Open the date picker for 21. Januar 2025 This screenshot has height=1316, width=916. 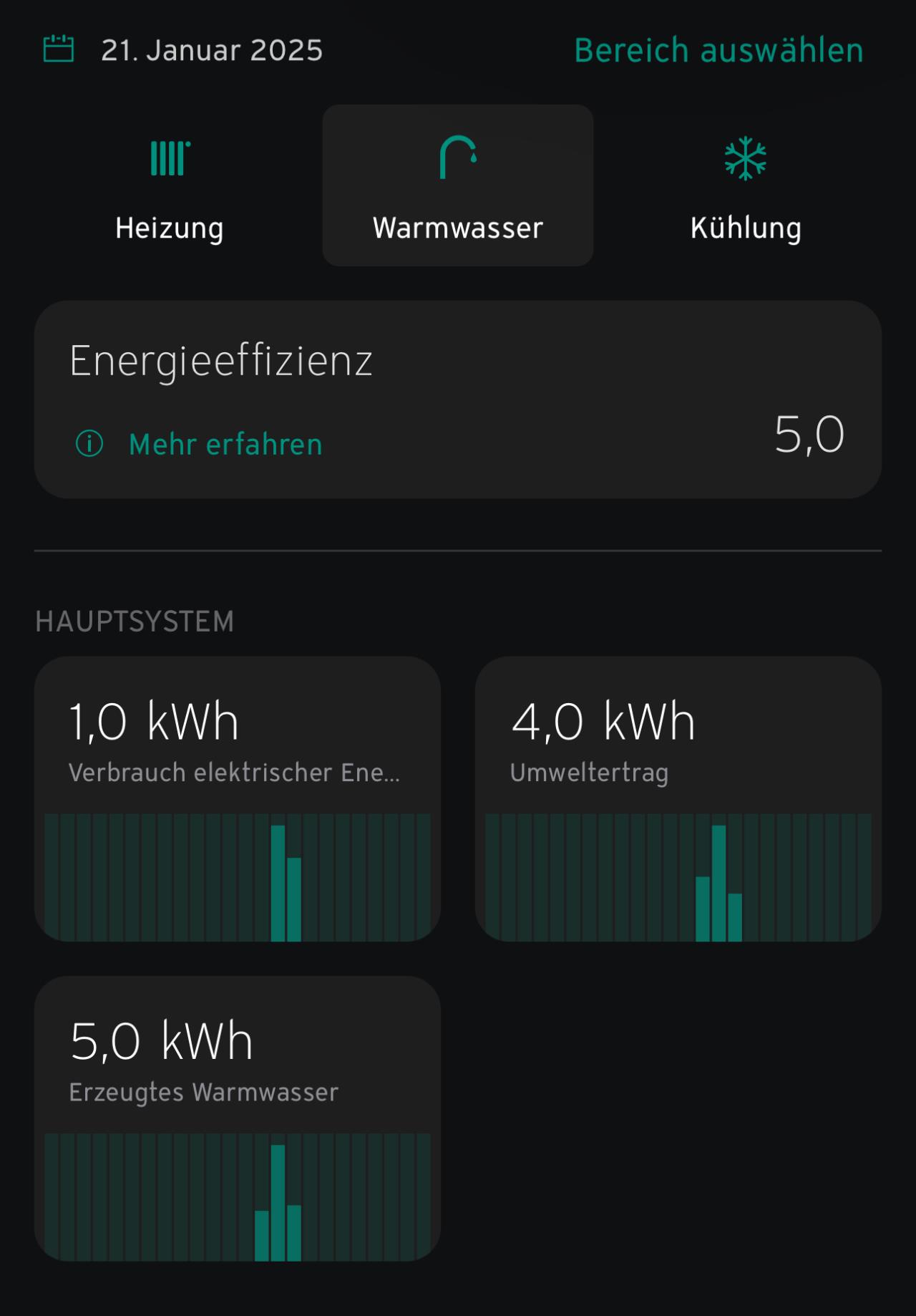click(x=184, y=50)
